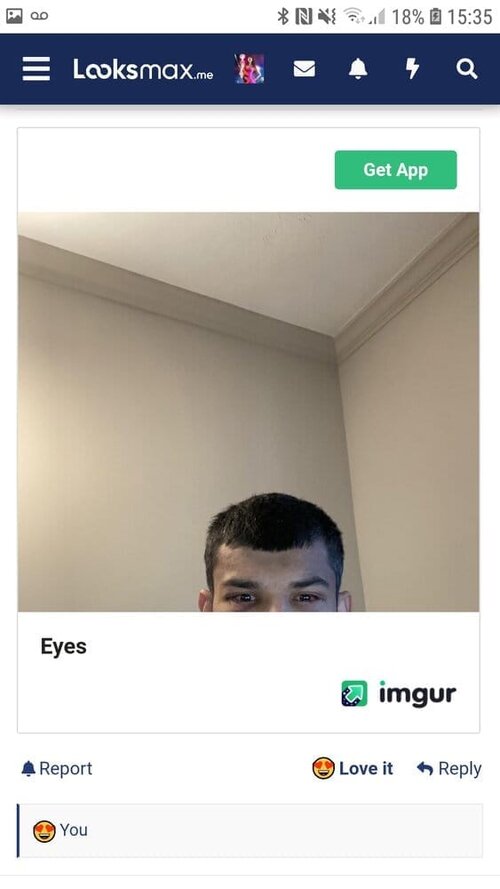
Task: Report this post
Action: [x=57, y=768]
